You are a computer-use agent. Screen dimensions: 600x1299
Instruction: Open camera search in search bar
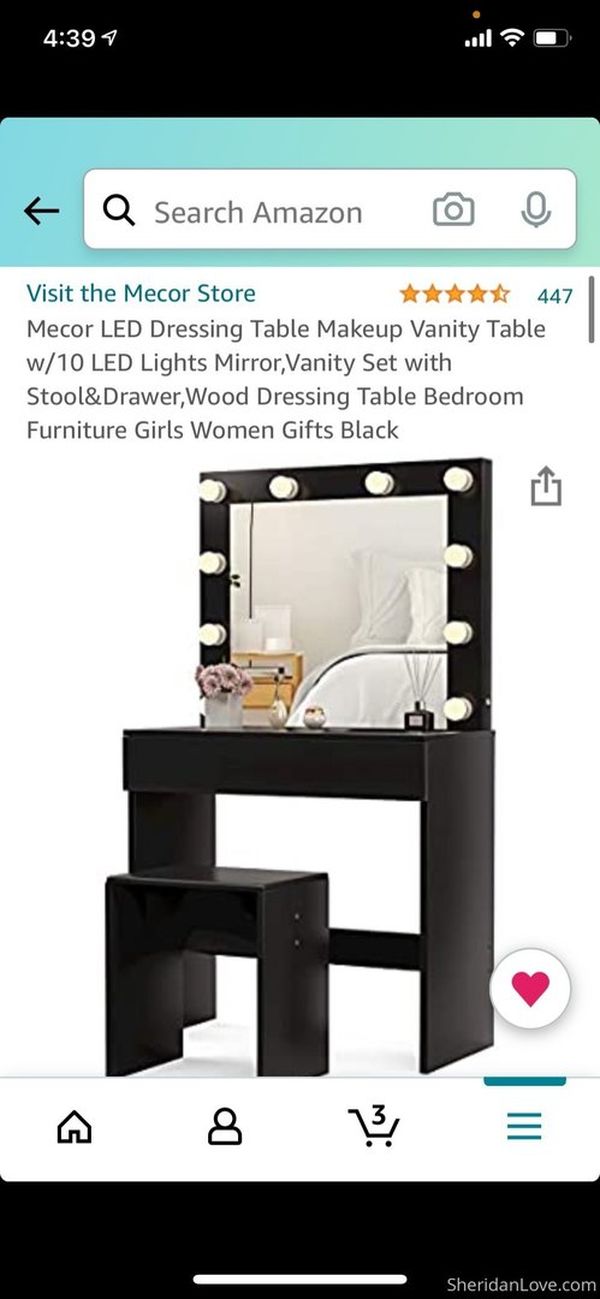pyautogui.click(x=453, y=210)
